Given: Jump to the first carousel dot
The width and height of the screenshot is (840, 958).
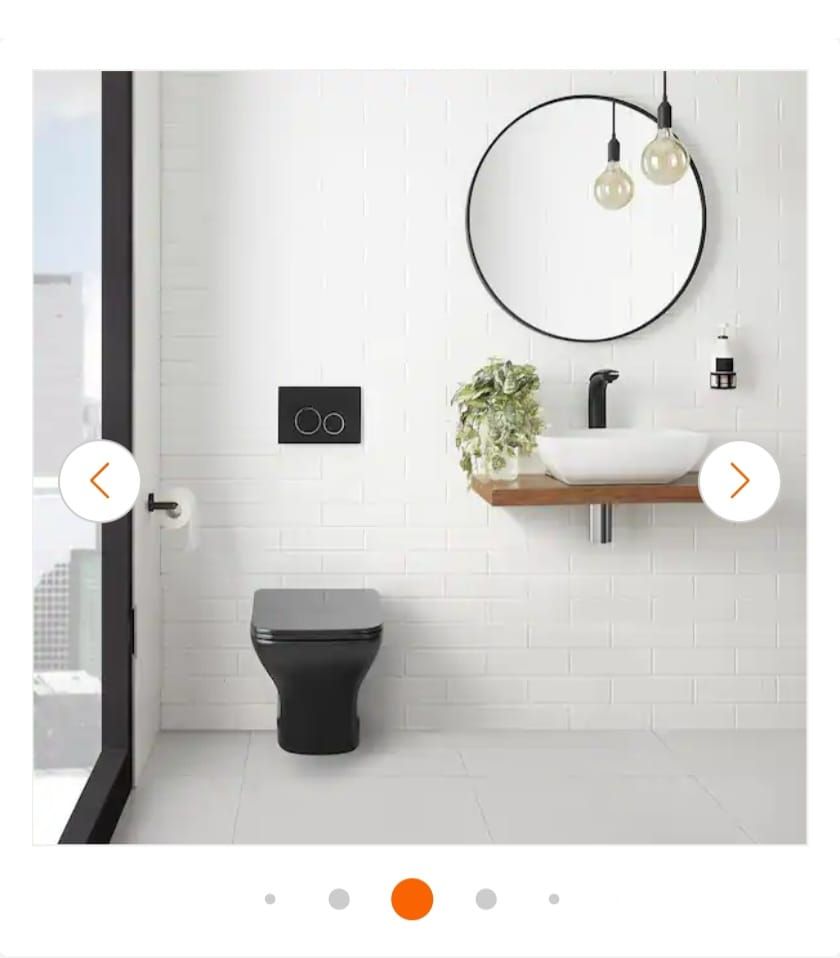Looking at the screenshot, I should pyautogui.click(x=270, y=899).
